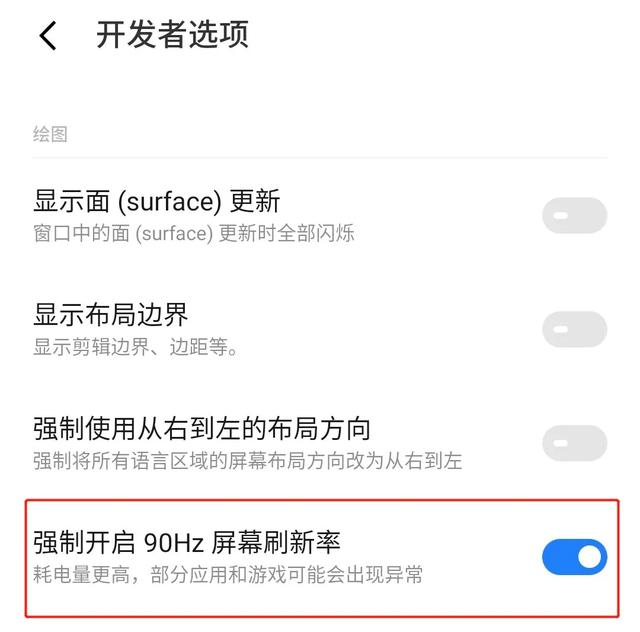Enable 强制使用从右到左的布局方向
Viewport: 640px width, 632px height.
574,443
